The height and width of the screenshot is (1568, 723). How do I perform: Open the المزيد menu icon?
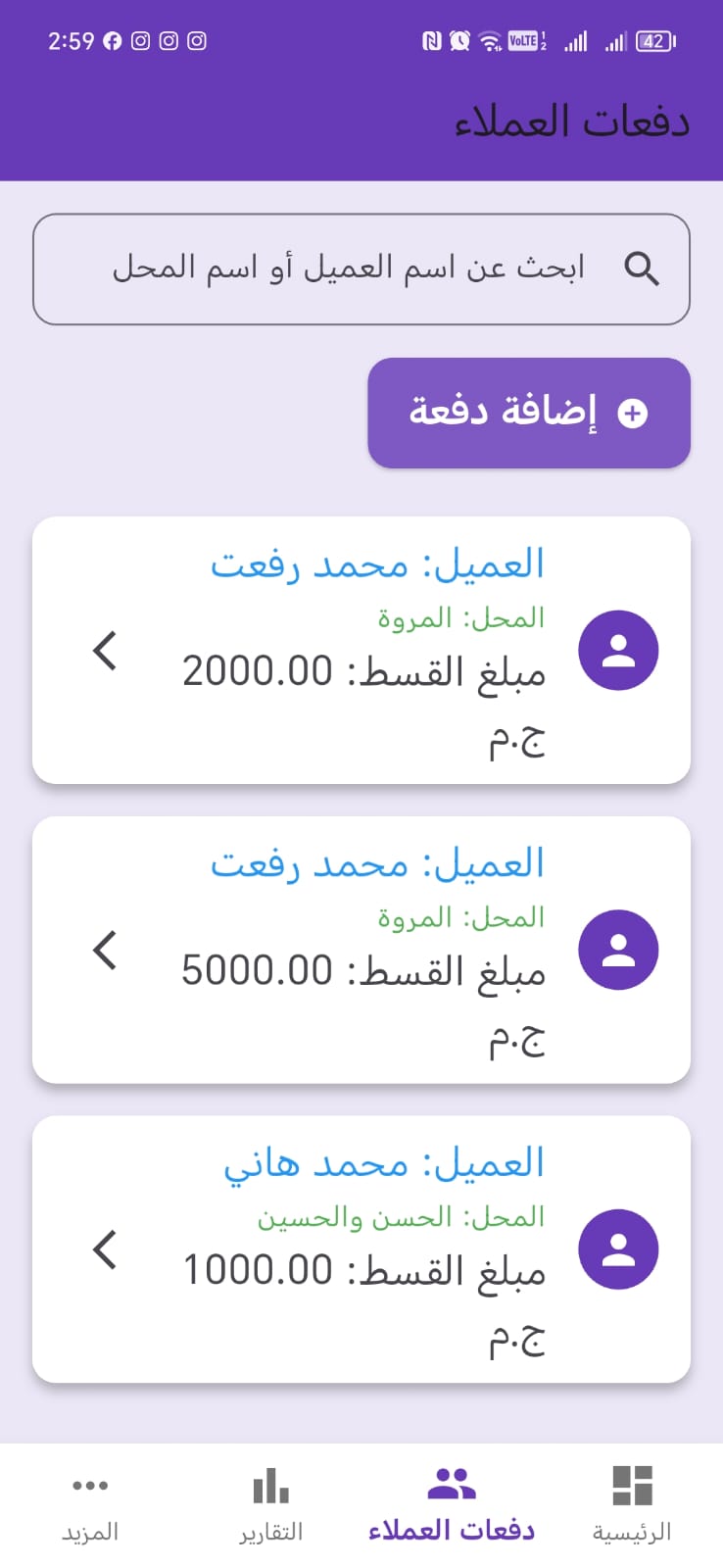[89, 1484]
